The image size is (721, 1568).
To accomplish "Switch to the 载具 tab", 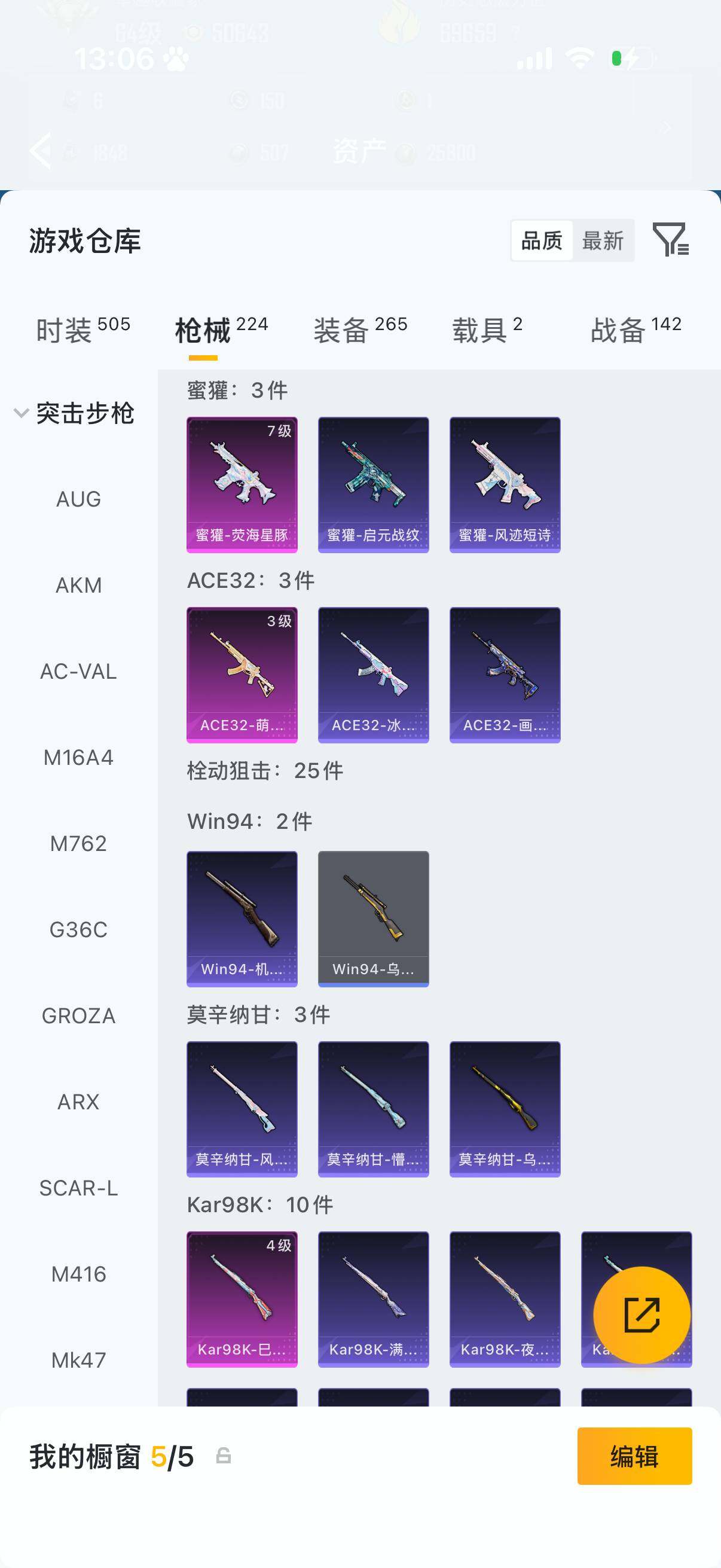I will [487, 330].
